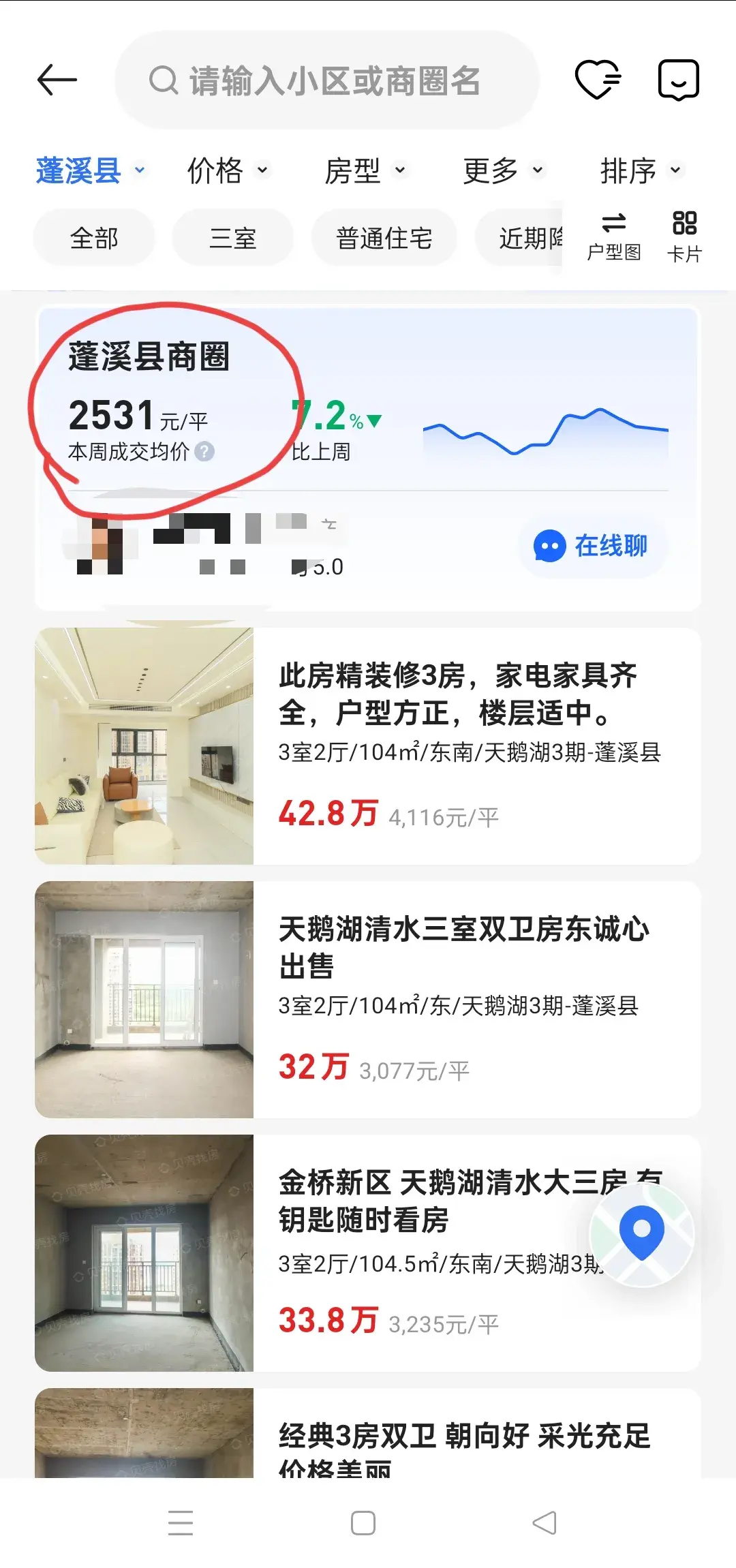Switch to 户型图 floor plan view
736x1568 pixels.
click(x=613, y=236)
